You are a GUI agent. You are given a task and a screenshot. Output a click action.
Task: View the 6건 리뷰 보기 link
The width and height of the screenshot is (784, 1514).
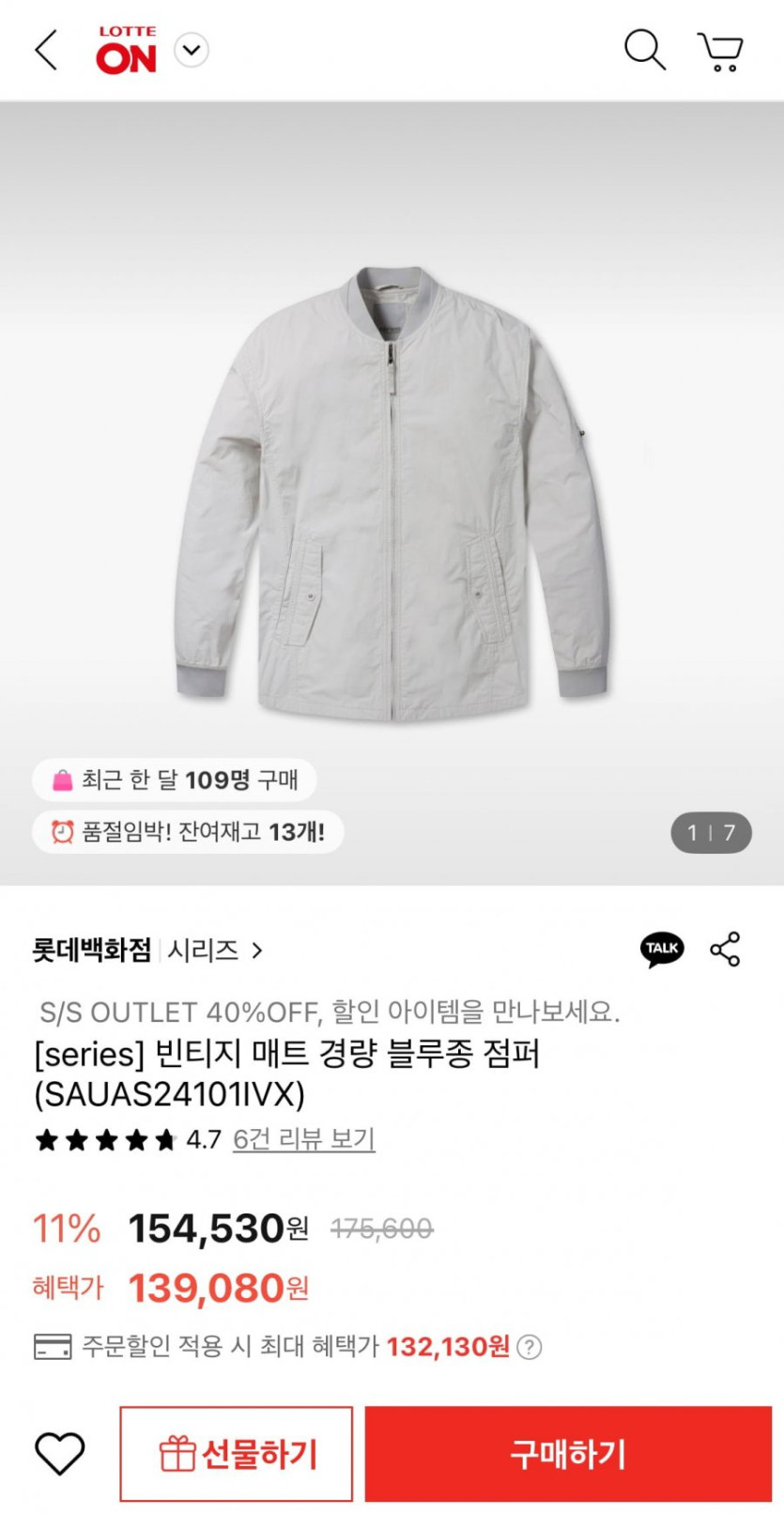pos(303,1139)
